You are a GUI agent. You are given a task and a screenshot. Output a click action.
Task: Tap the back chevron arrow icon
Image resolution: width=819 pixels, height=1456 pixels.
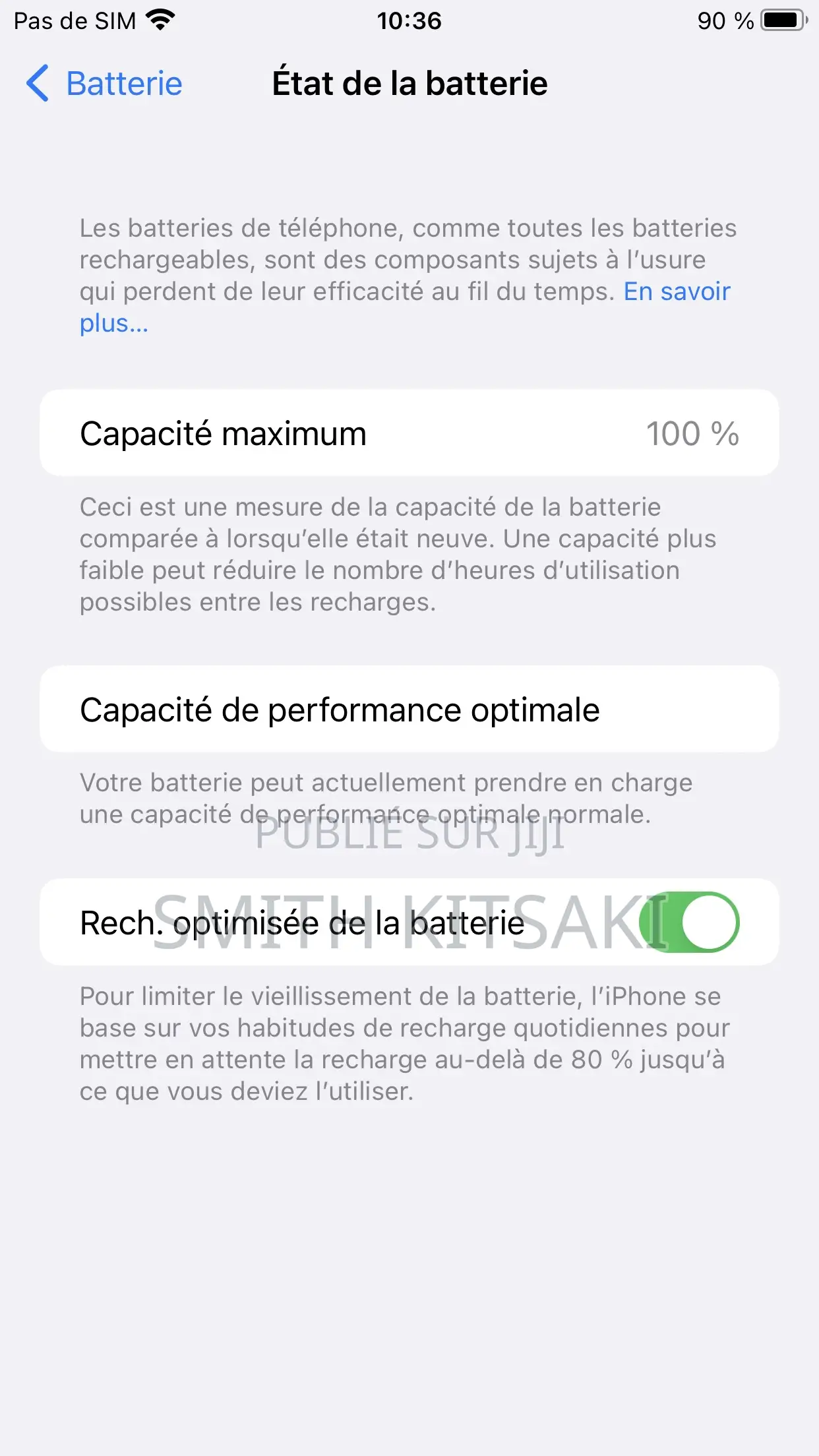pyautogui.click(x=38, y=84)
